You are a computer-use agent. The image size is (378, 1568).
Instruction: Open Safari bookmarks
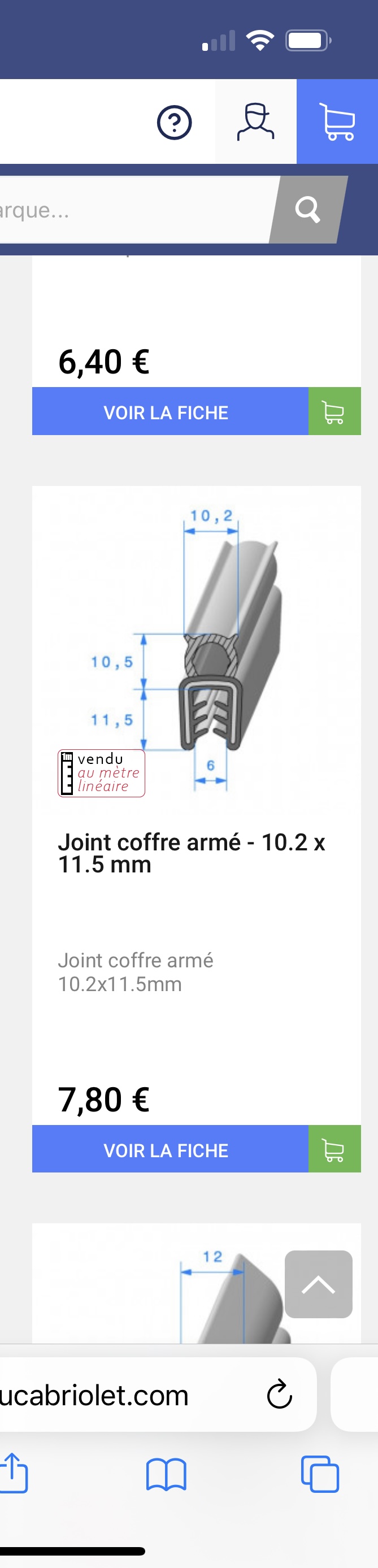166,1474
